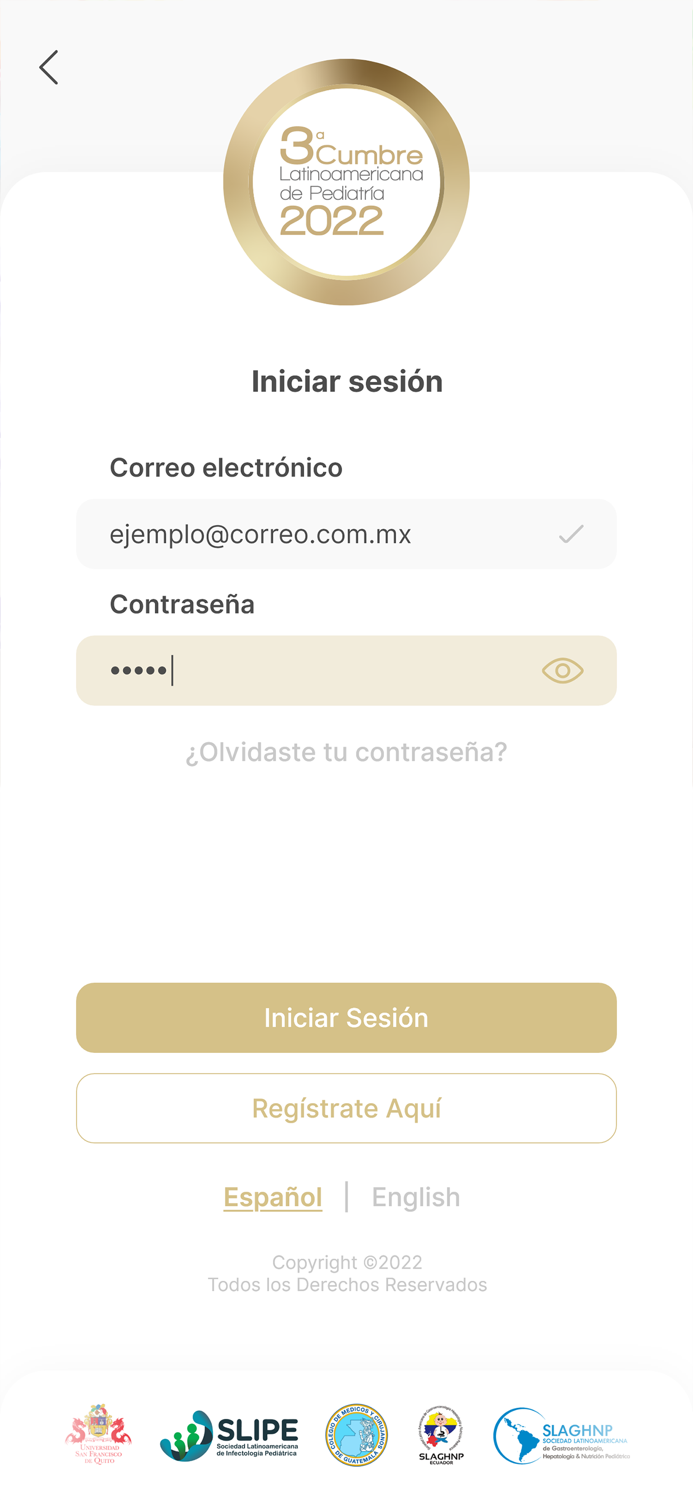Tap the Iniciar Sesión button

pyautogui.click(x=346, y=1017)
